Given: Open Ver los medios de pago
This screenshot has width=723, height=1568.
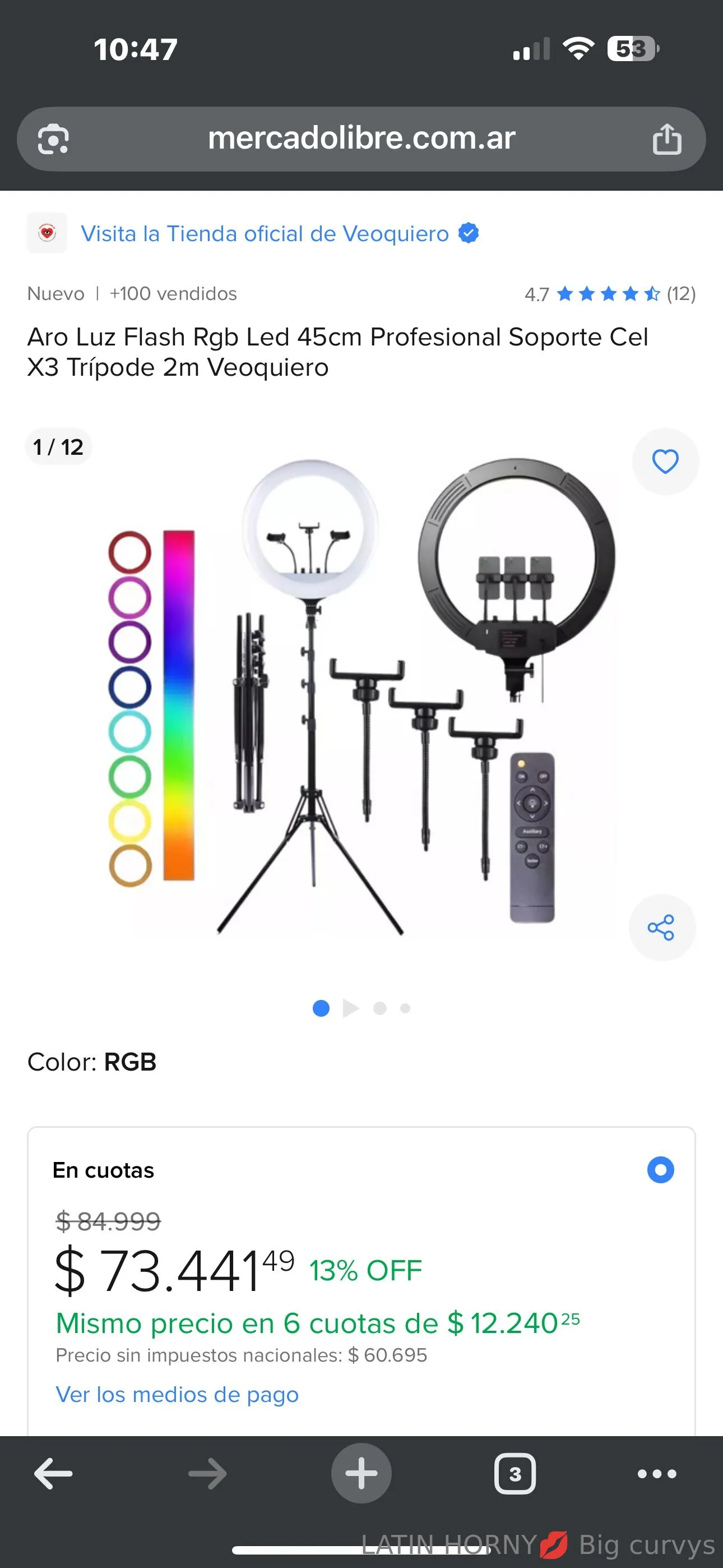Looking at the screenshot, I should click(x=177, y=1394).
